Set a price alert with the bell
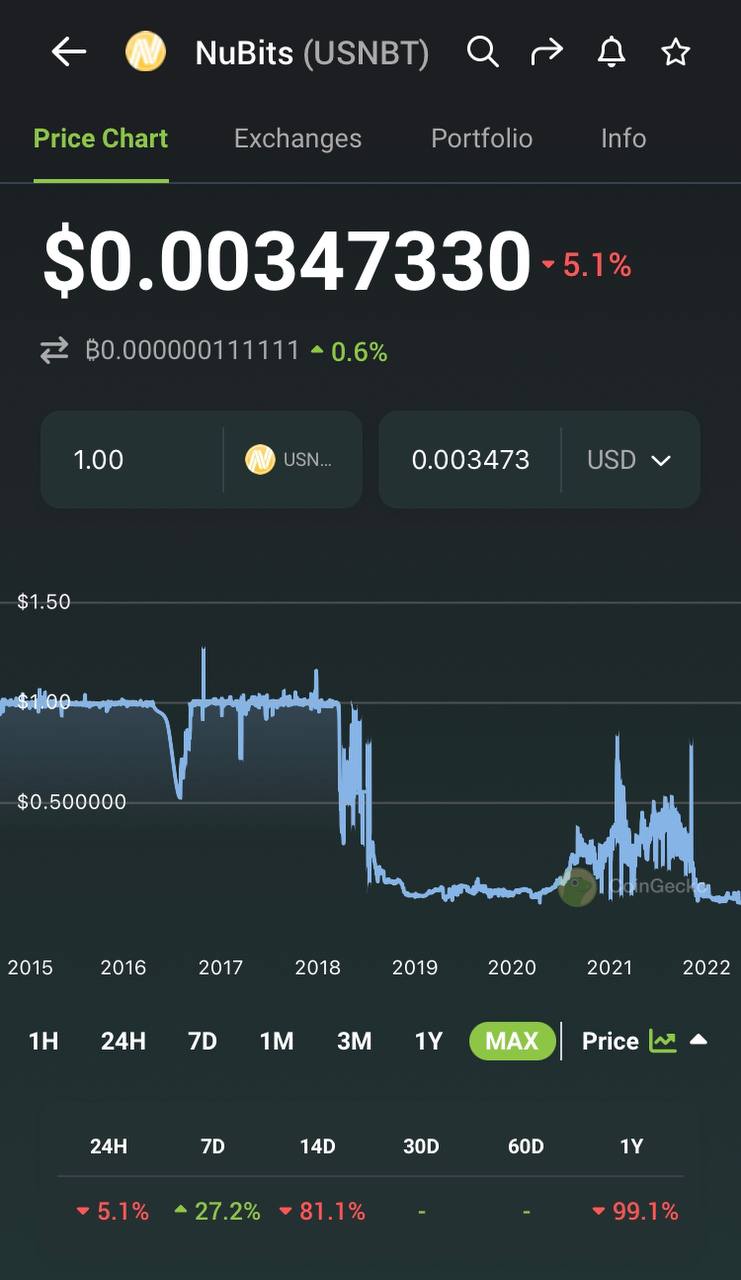This screenshot has width=741, height=1280. point(611,52)
